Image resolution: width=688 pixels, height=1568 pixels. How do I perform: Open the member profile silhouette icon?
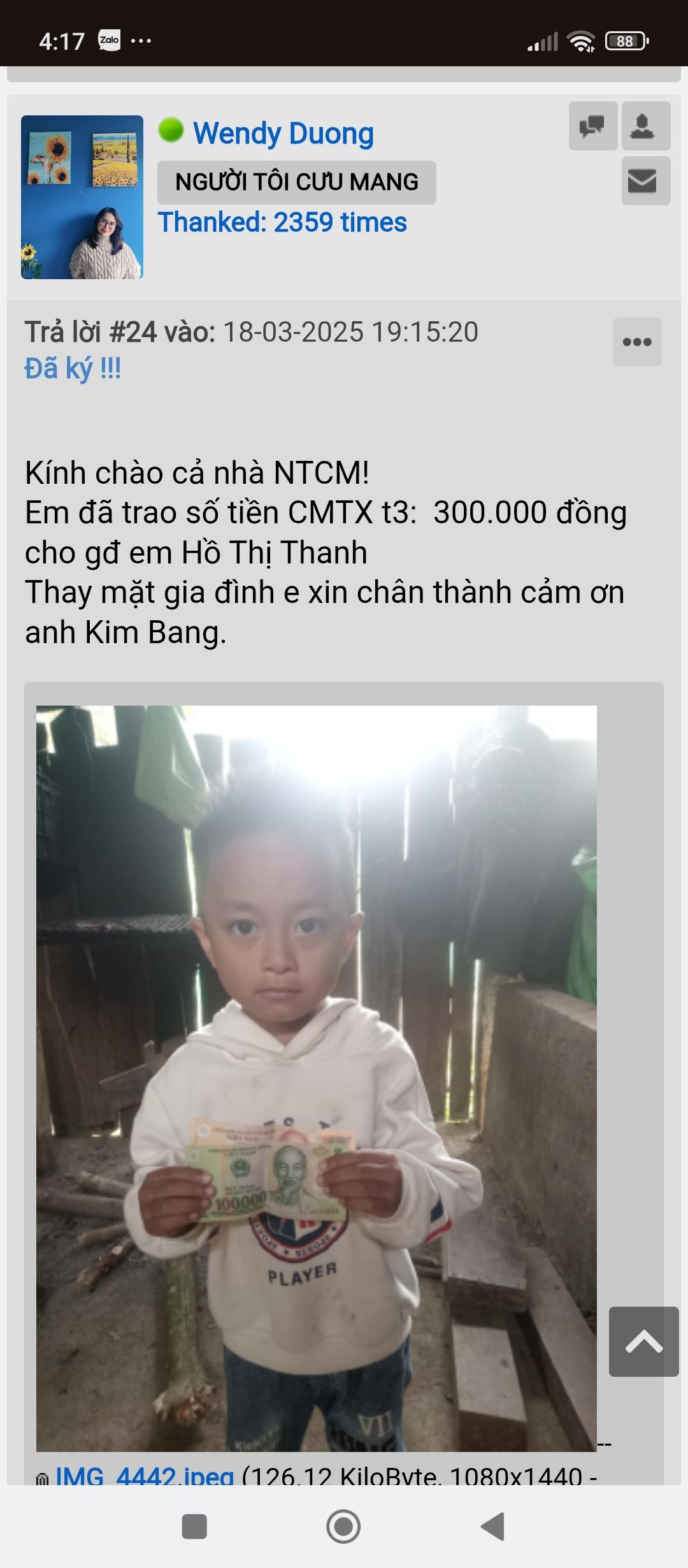645,126
